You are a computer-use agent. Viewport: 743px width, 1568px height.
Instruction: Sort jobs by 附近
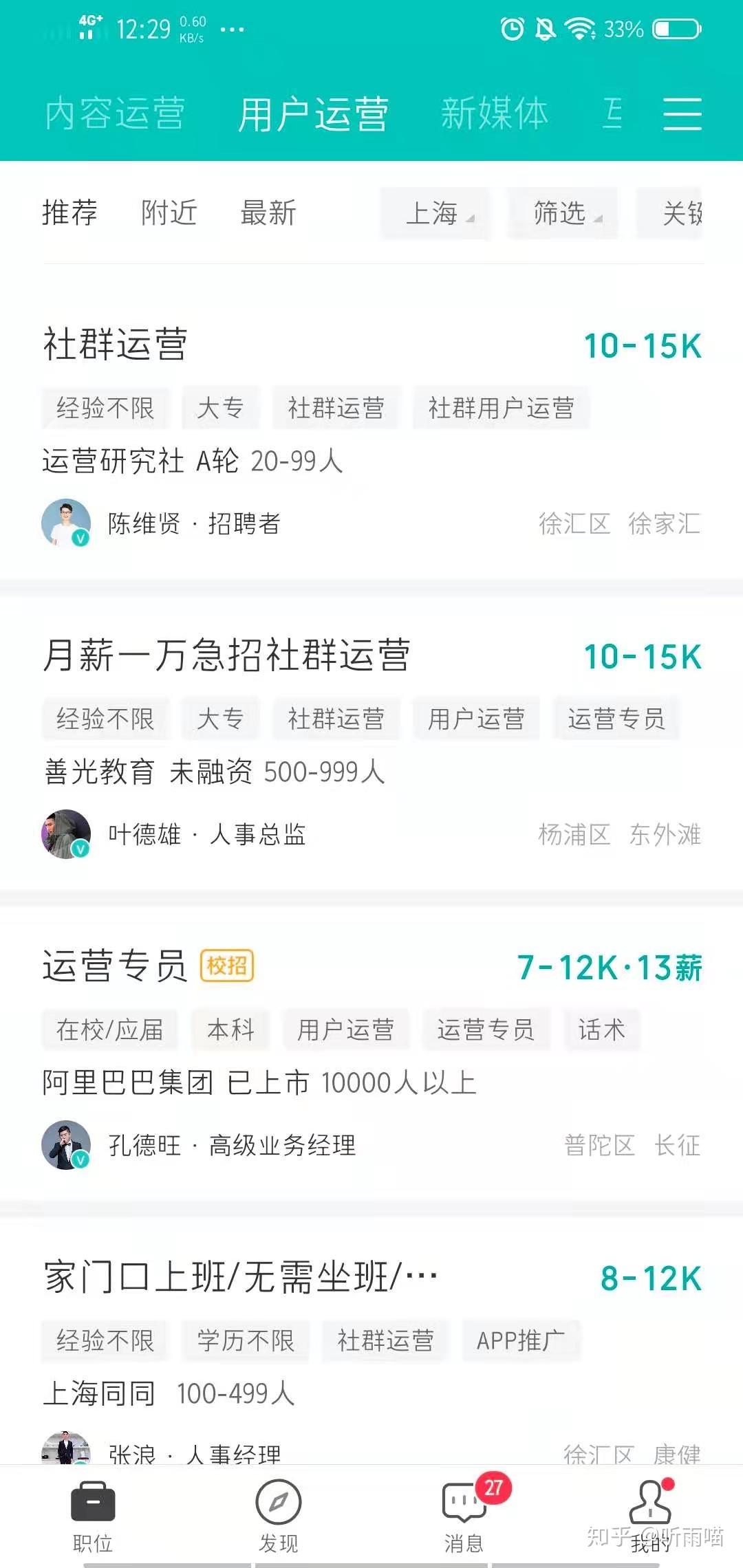169,213
